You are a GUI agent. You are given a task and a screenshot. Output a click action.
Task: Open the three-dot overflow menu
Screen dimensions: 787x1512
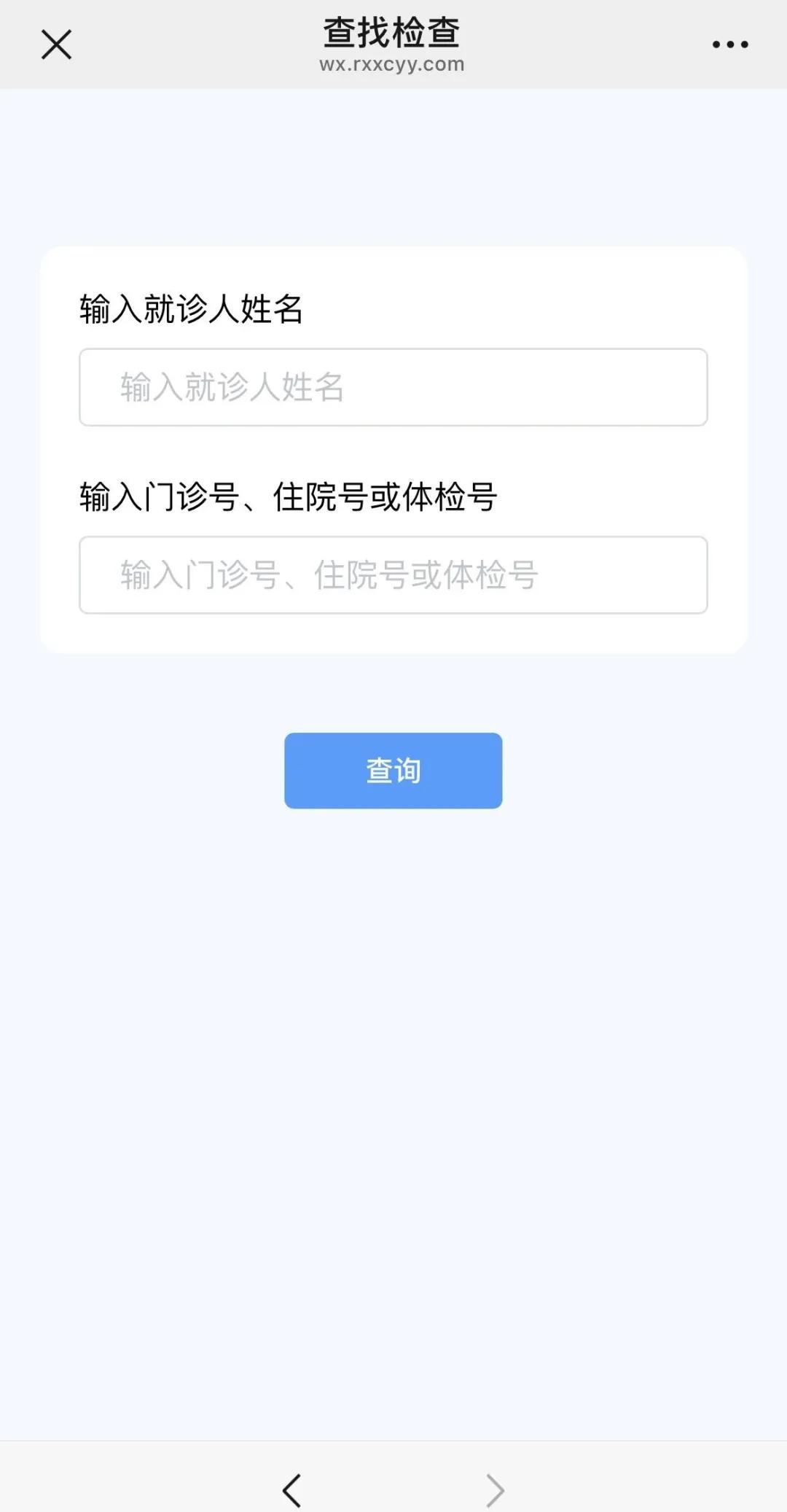[x=729, y=44]
